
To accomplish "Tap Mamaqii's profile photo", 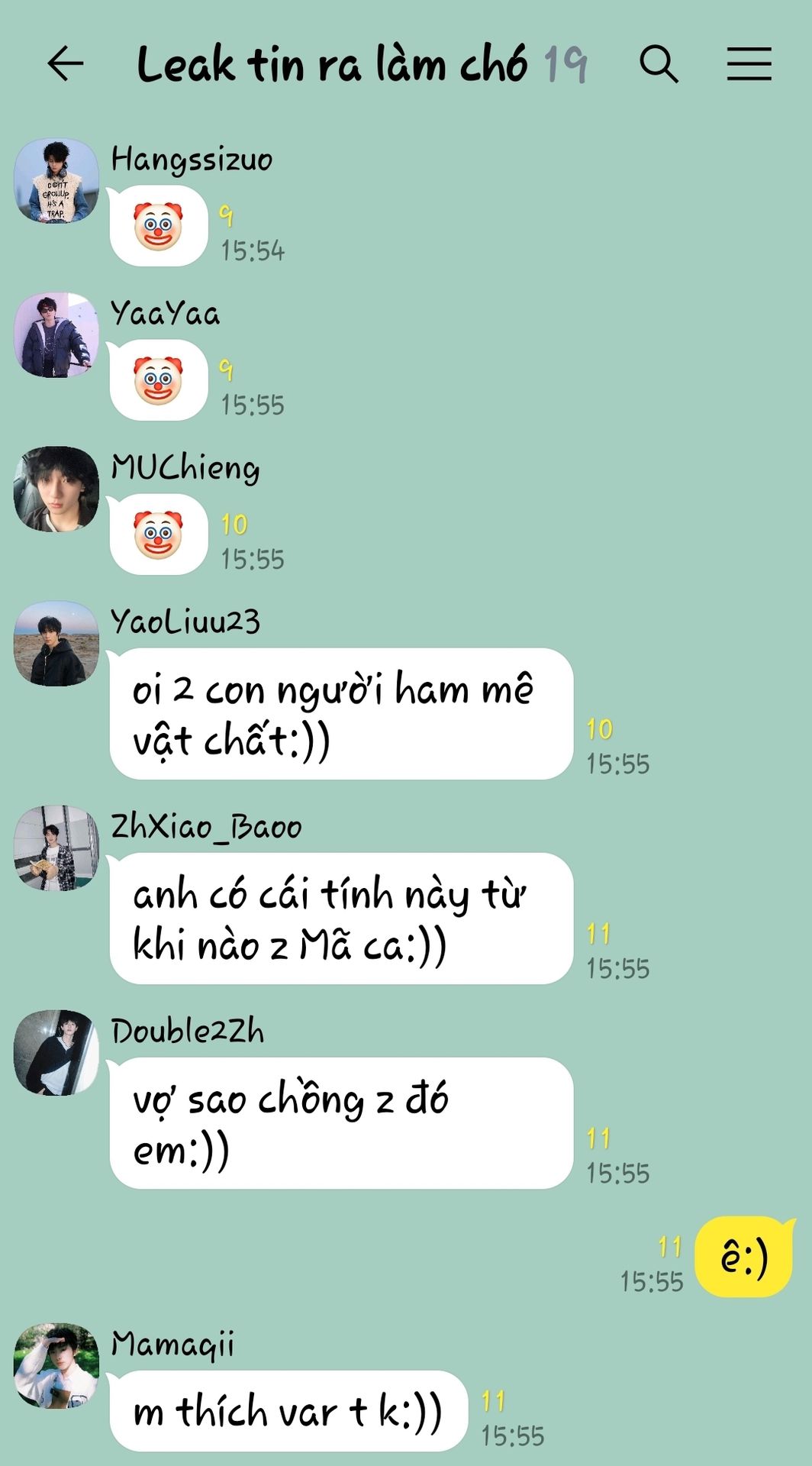I will pyautogui.click(x=56, y=1365).
